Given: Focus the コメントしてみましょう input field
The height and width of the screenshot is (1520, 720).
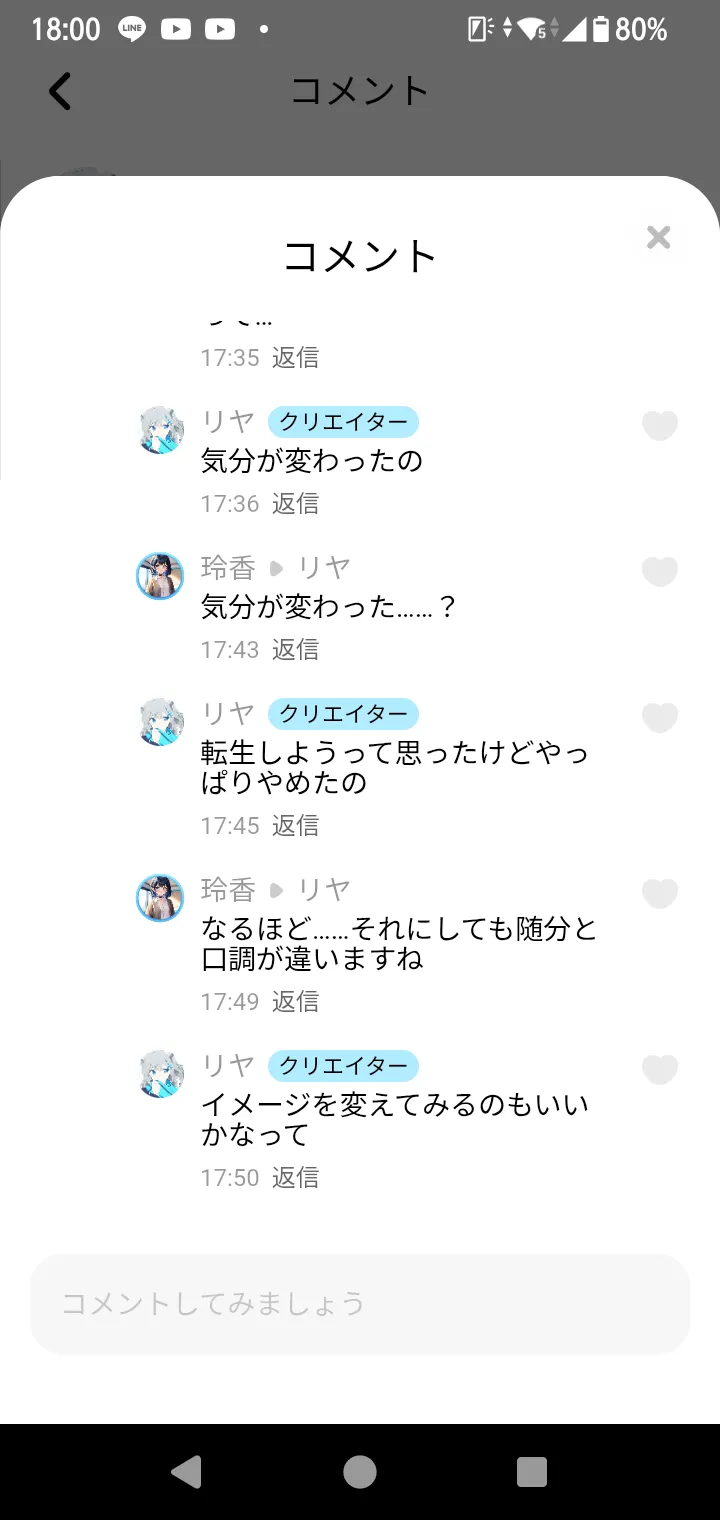Looking at the screenshot, I should [x=360, y=1303].
